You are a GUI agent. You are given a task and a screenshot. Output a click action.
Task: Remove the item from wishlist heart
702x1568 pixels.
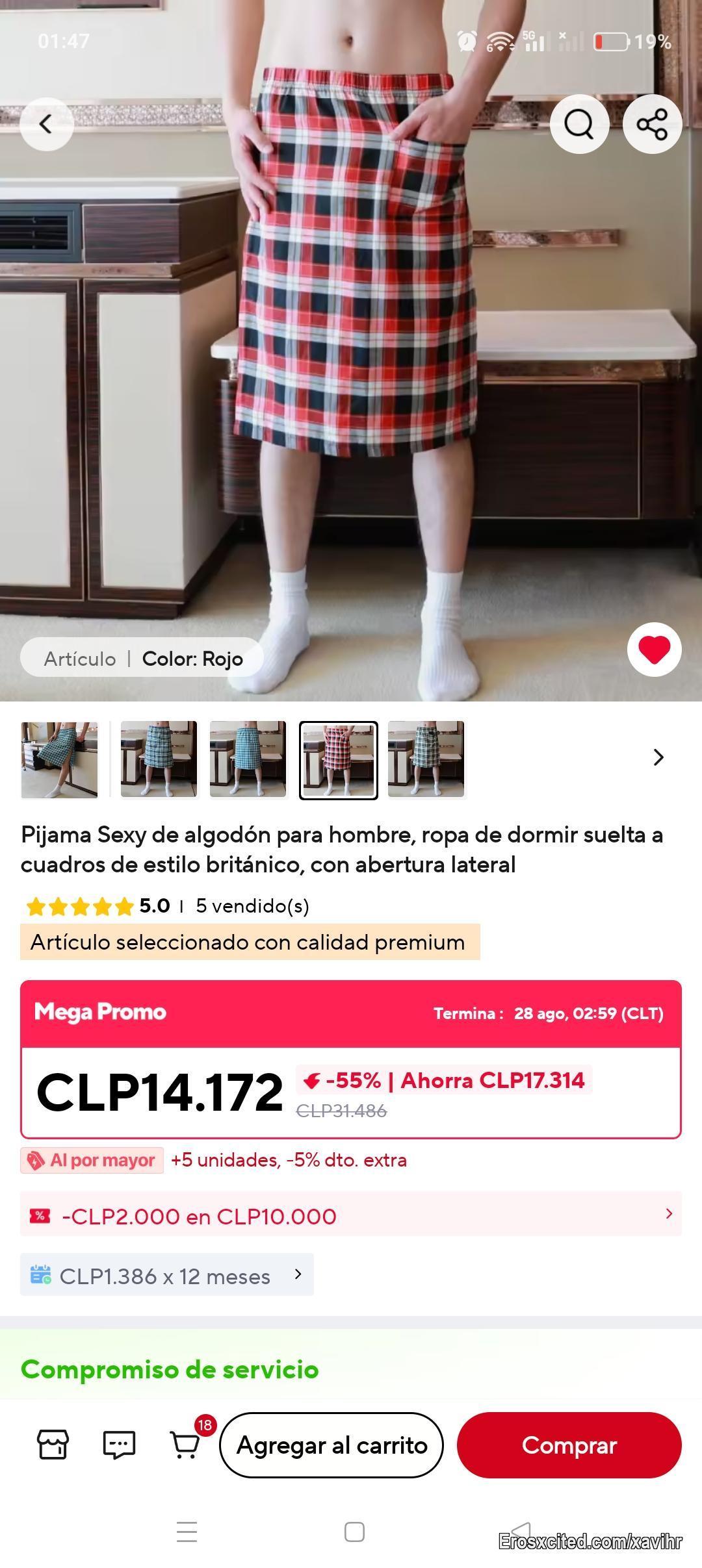coord(654,650)
